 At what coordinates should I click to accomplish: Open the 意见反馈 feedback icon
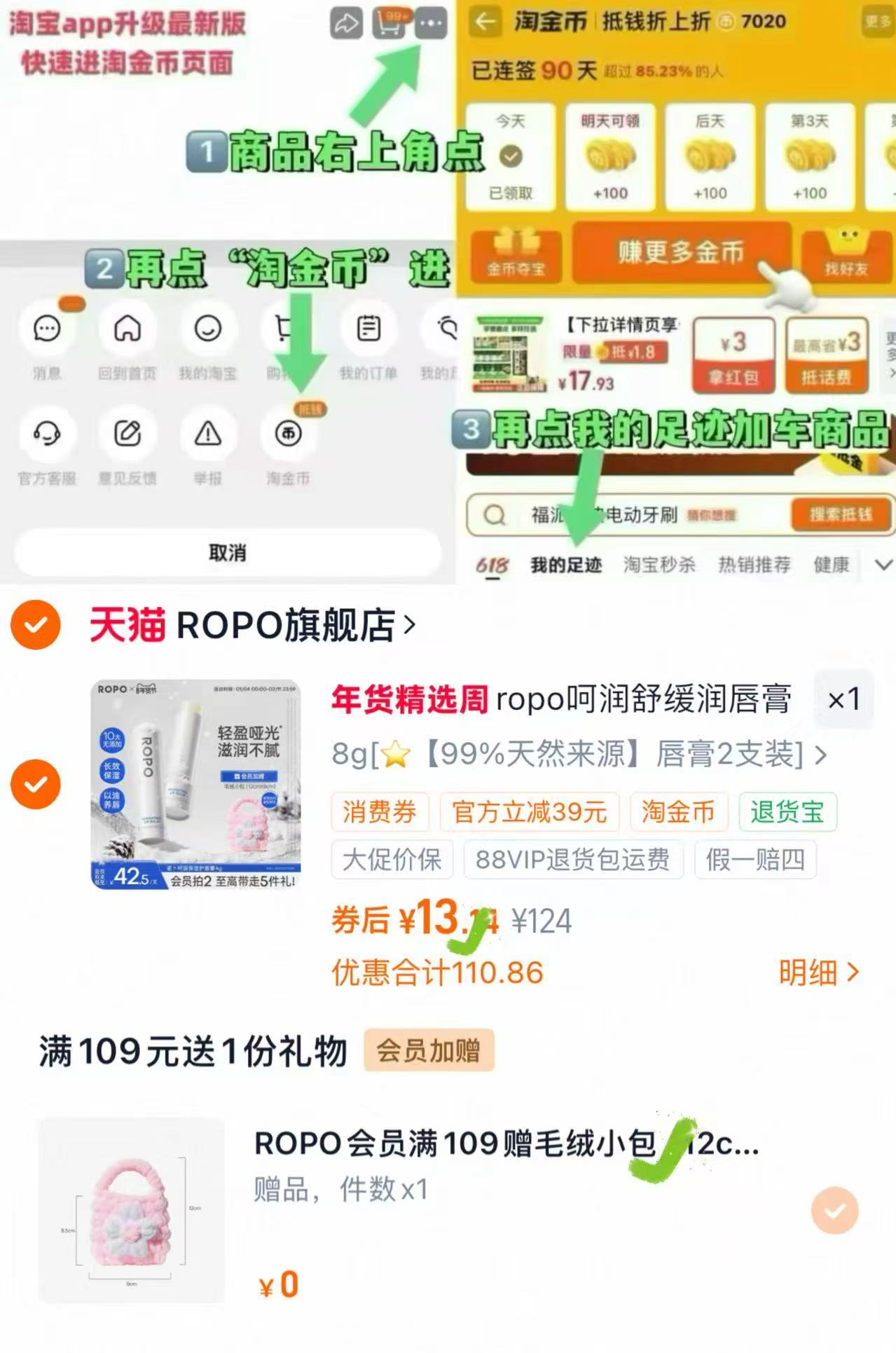click(127, 434)
